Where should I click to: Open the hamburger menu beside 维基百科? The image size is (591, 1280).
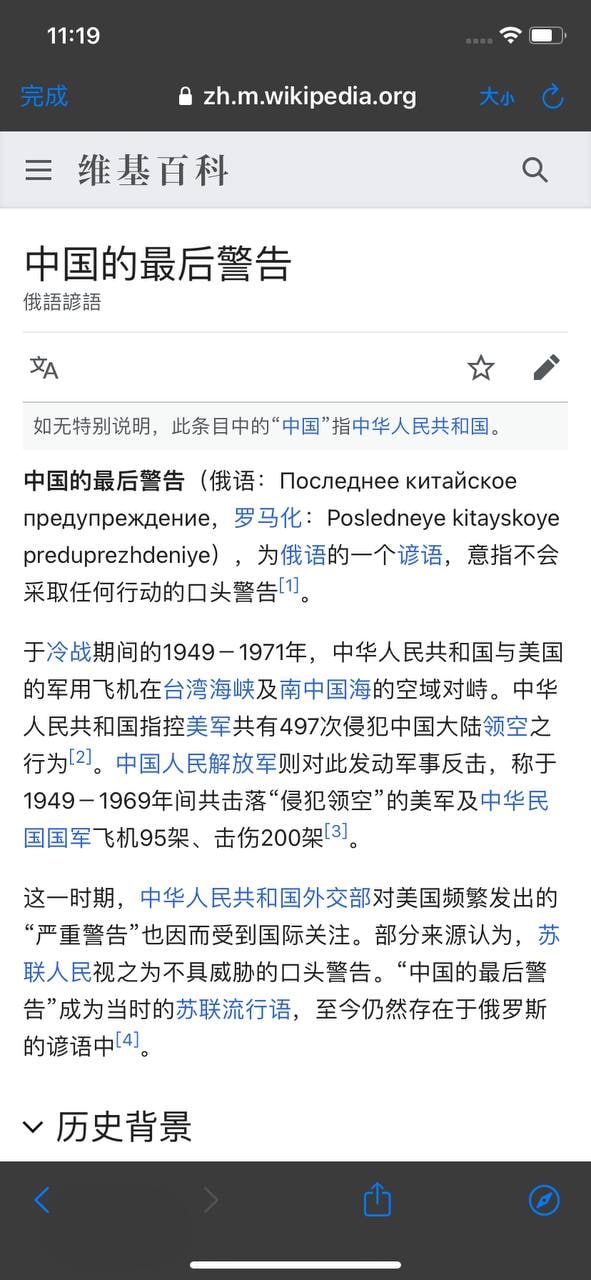point(38,170)
